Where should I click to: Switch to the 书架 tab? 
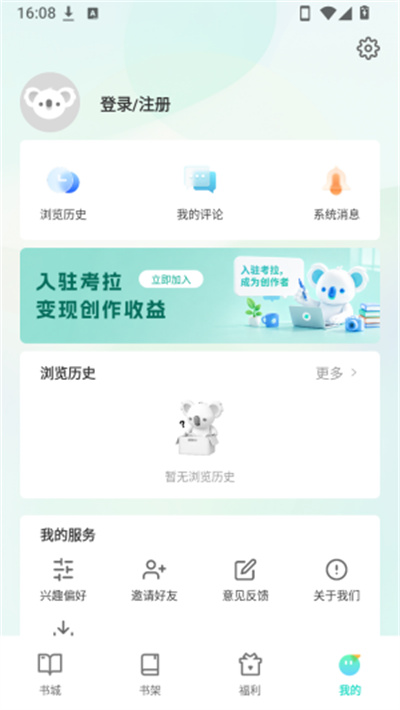point(150,674)
